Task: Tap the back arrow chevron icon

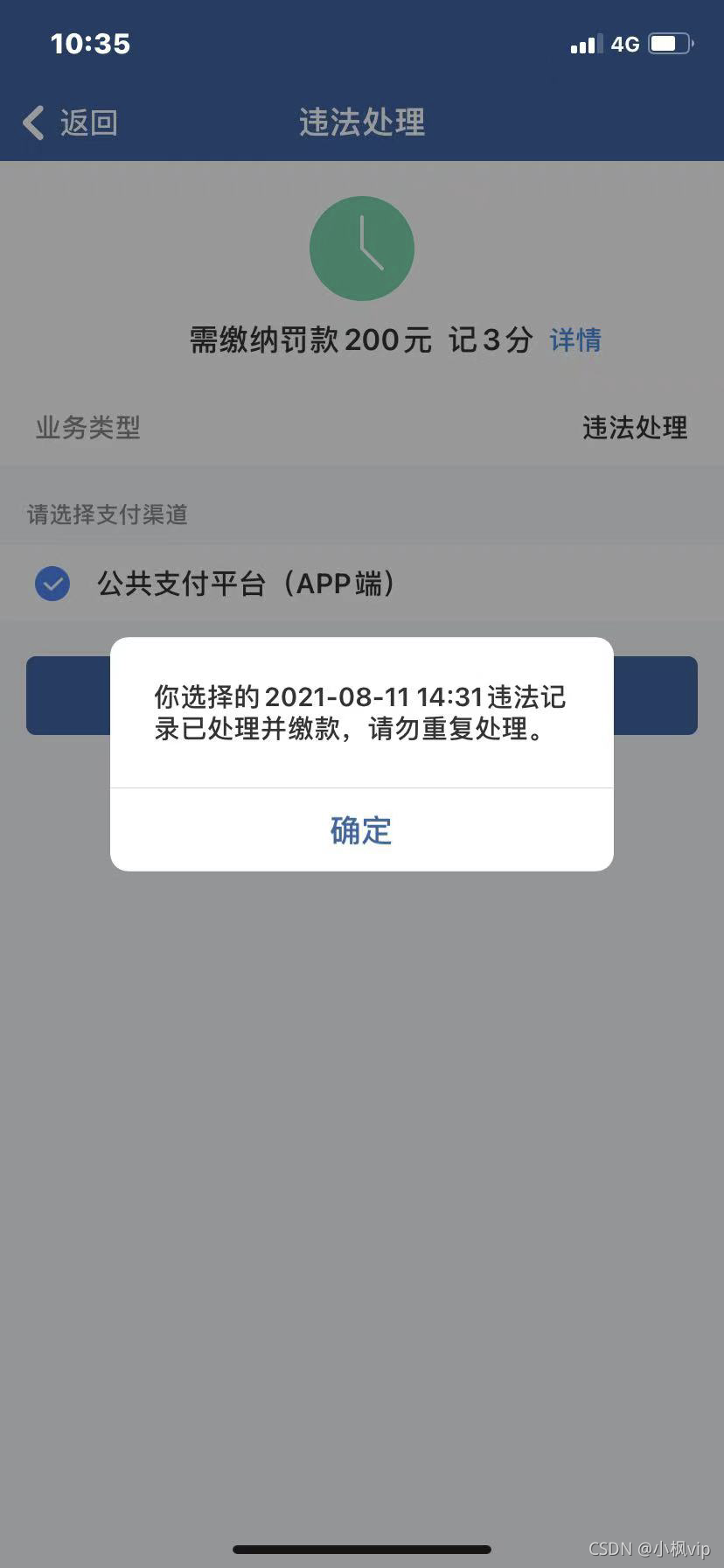Action: click(32, 122)
